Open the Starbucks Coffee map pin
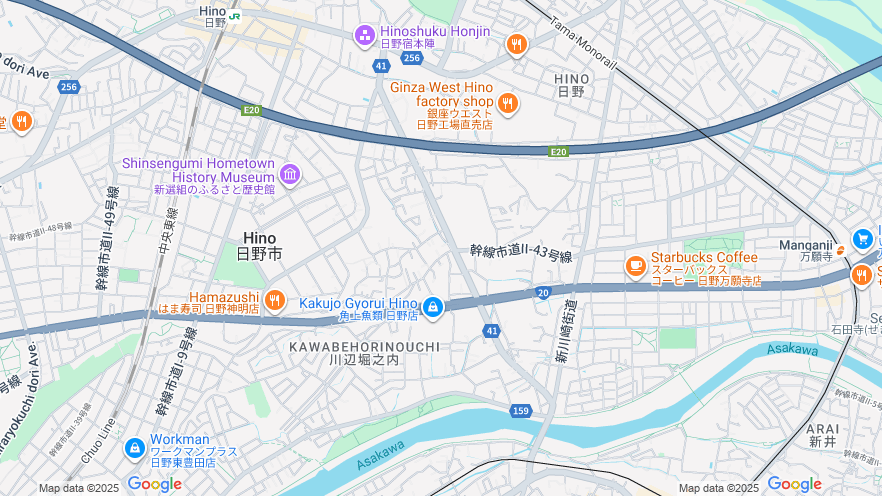This screenshot has width=882, height=496. [635, 266]
